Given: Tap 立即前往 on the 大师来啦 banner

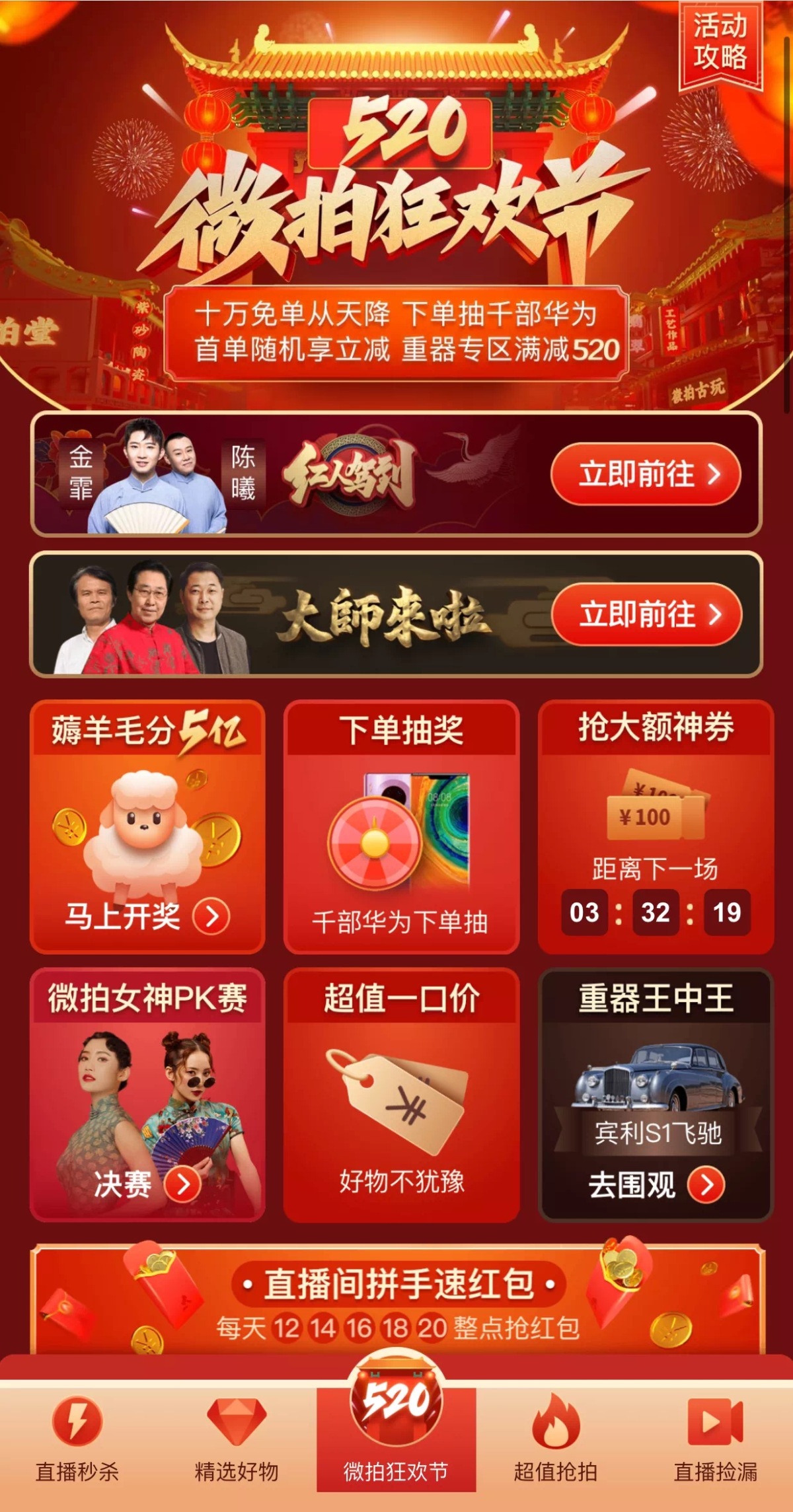Looking at the screenshot, I should (x=646, y=614).
